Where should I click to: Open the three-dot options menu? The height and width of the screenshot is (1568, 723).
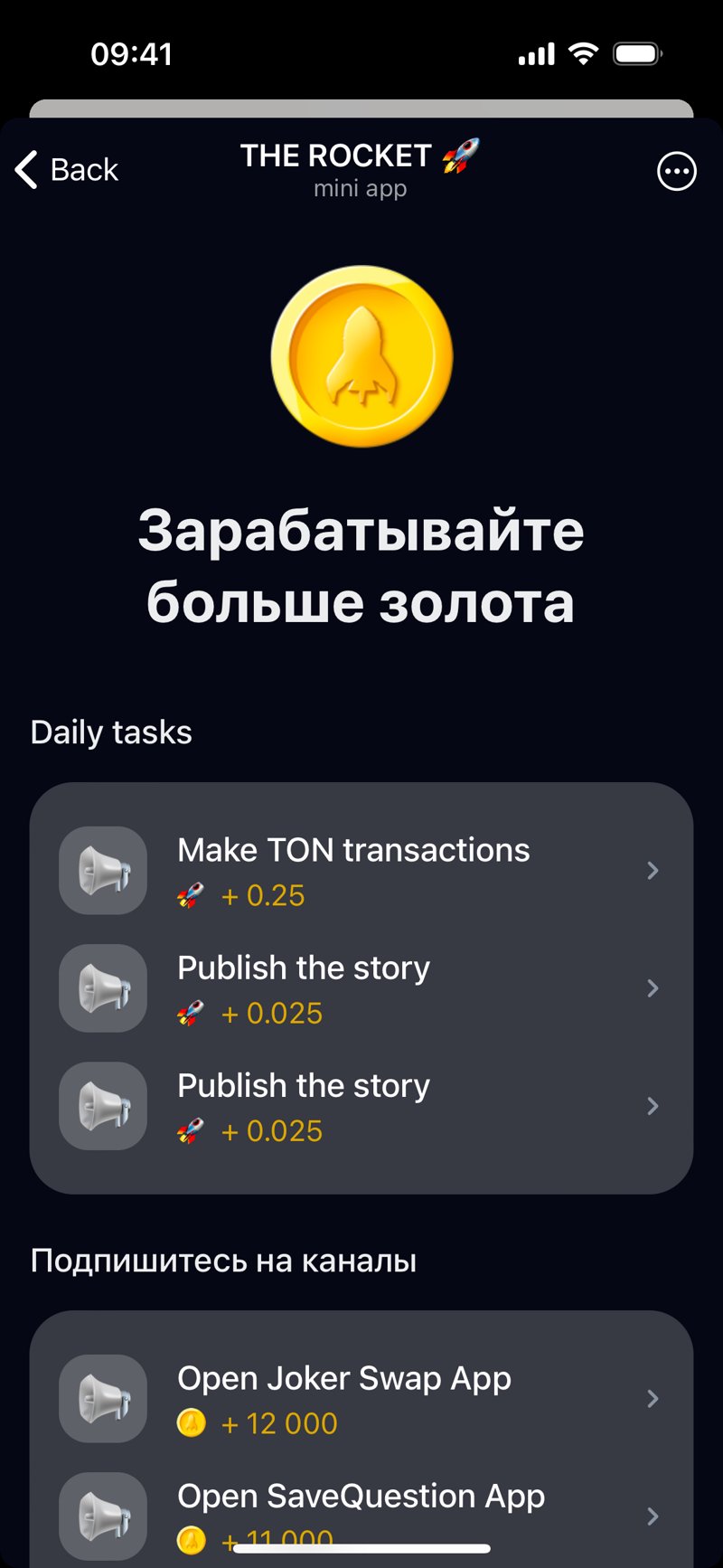pyautogui.click(x=676, y=171)
